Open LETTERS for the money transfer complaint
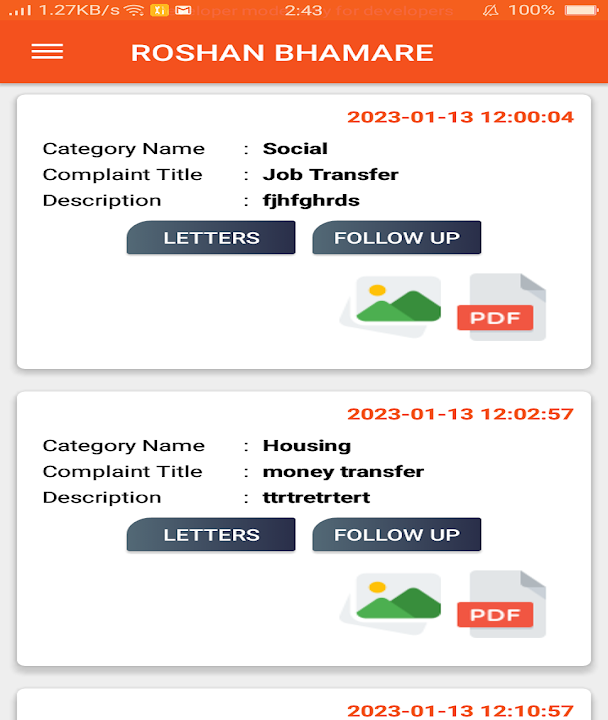 [211, 534]
